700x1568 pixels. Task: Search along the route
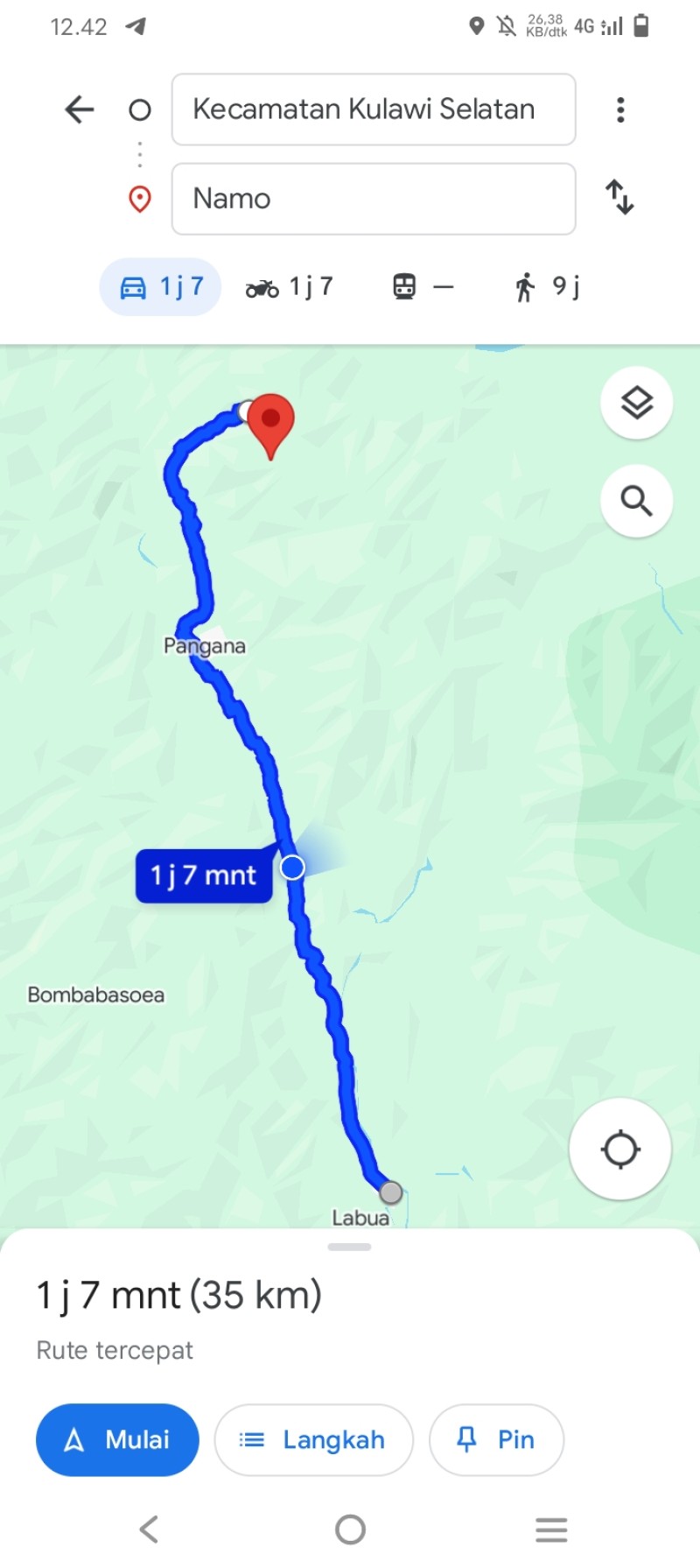click(x=637, y=501)
